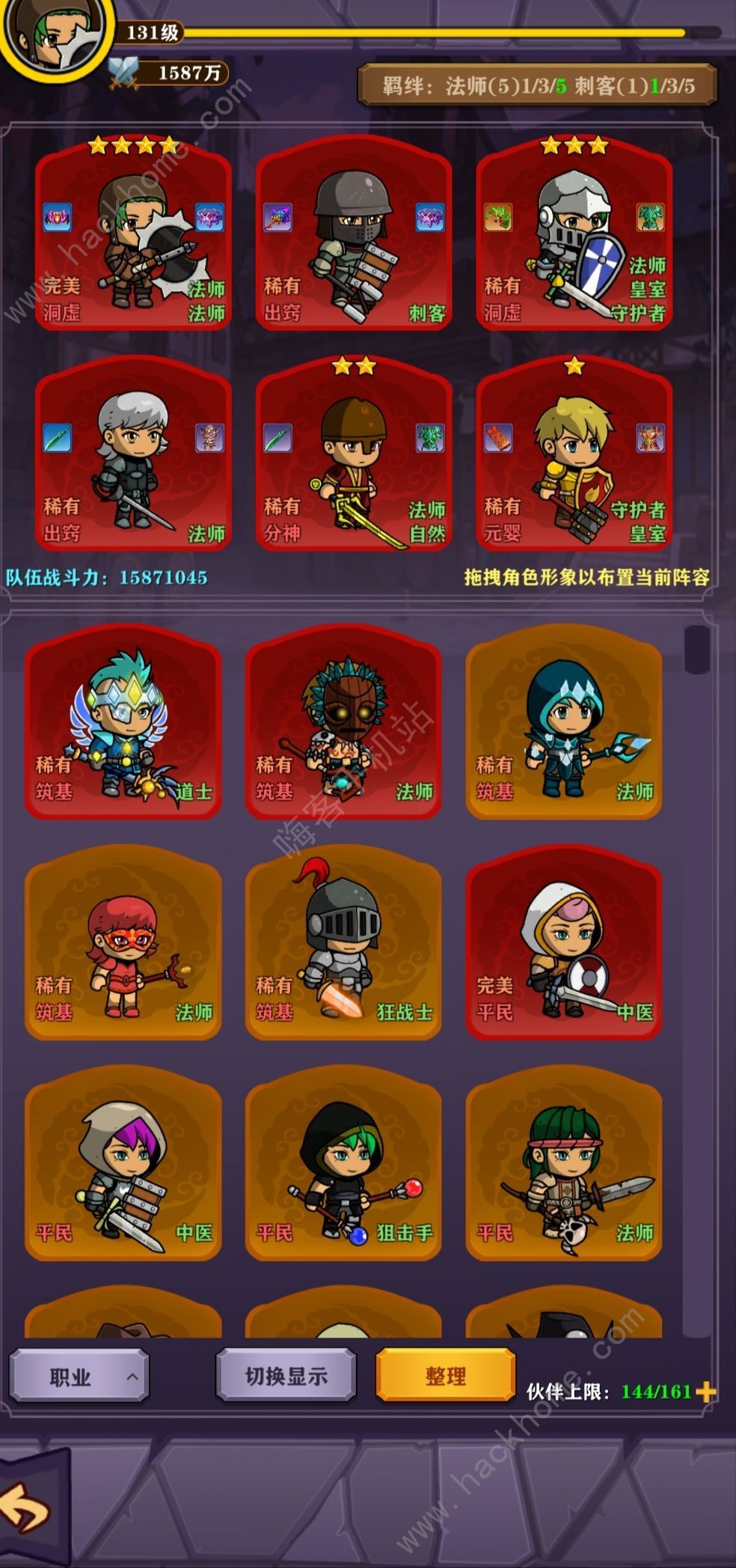Tap the orange 整理 button
This screenshot has width=736, height=1568.
click(x=446, y=1375)
